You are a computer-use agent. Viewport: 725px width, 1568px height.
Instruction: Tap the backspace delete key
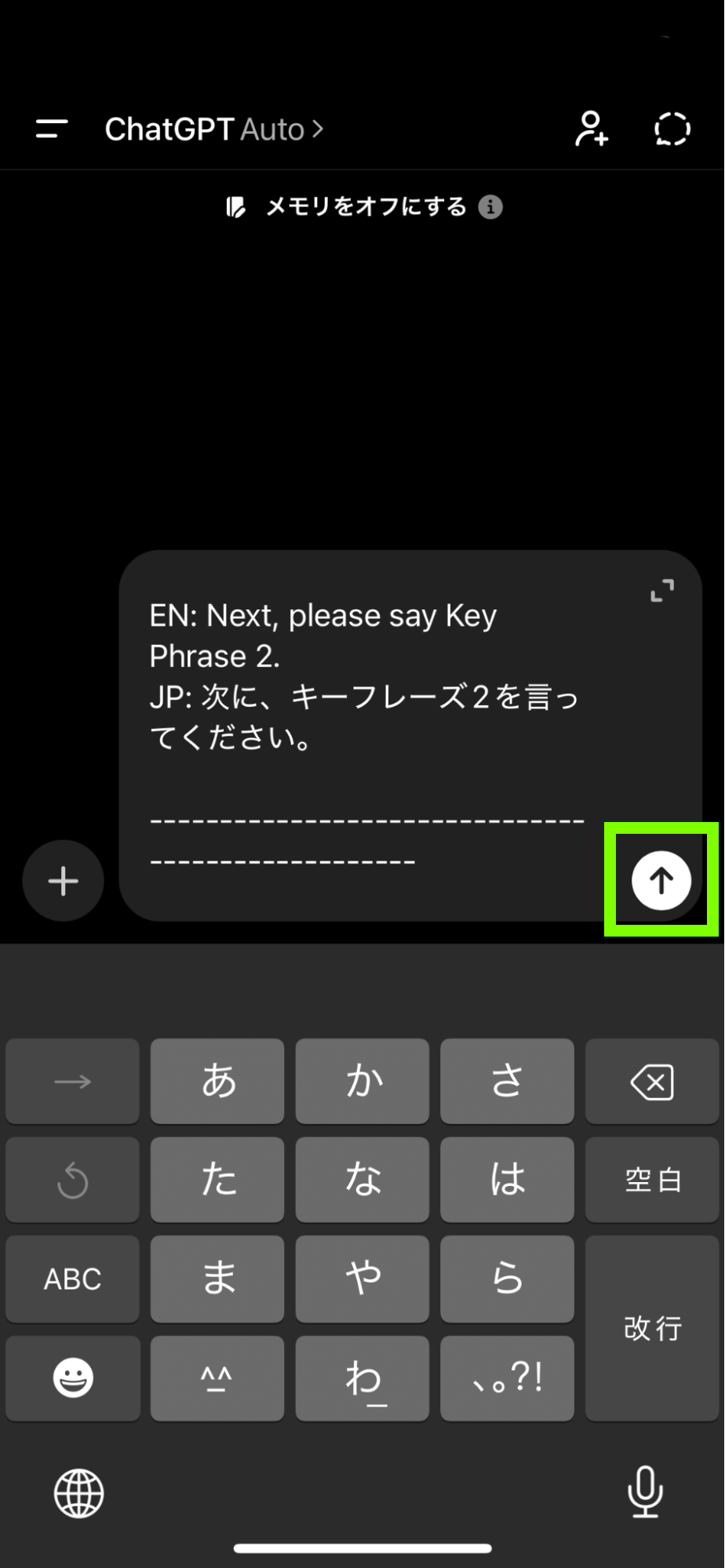coord(652,1081)
